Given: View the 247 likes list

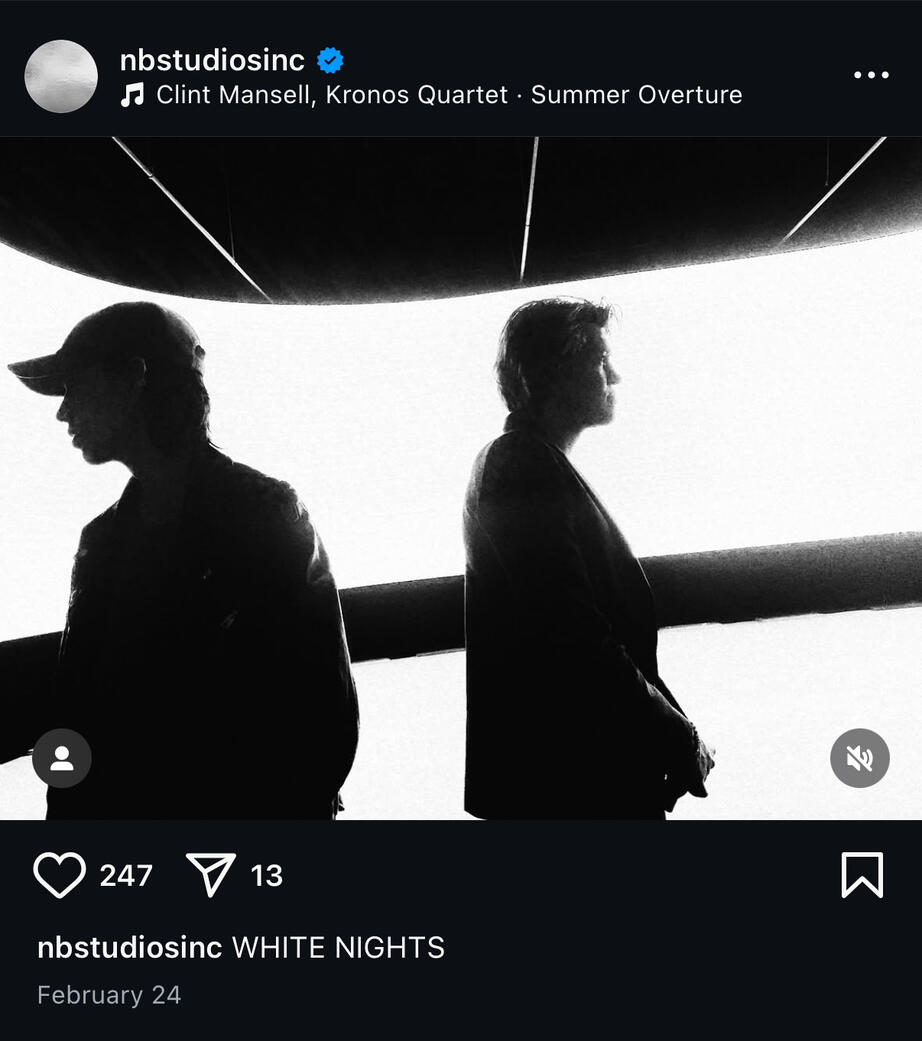Looking at the screenshot, I should (126, 876).
